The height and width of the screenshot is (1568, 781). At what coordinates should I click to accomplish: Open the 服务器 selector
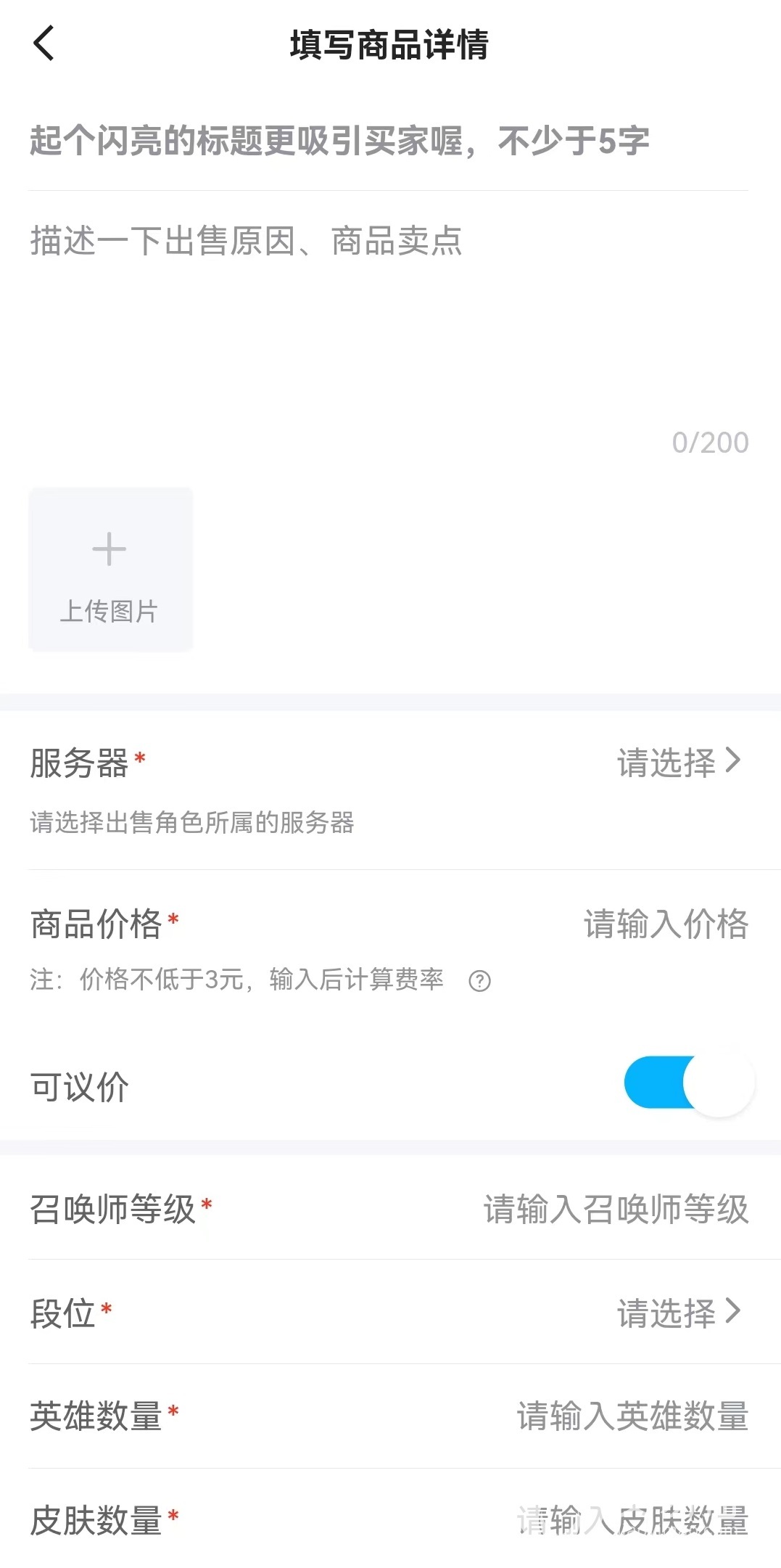coord(678,763)
